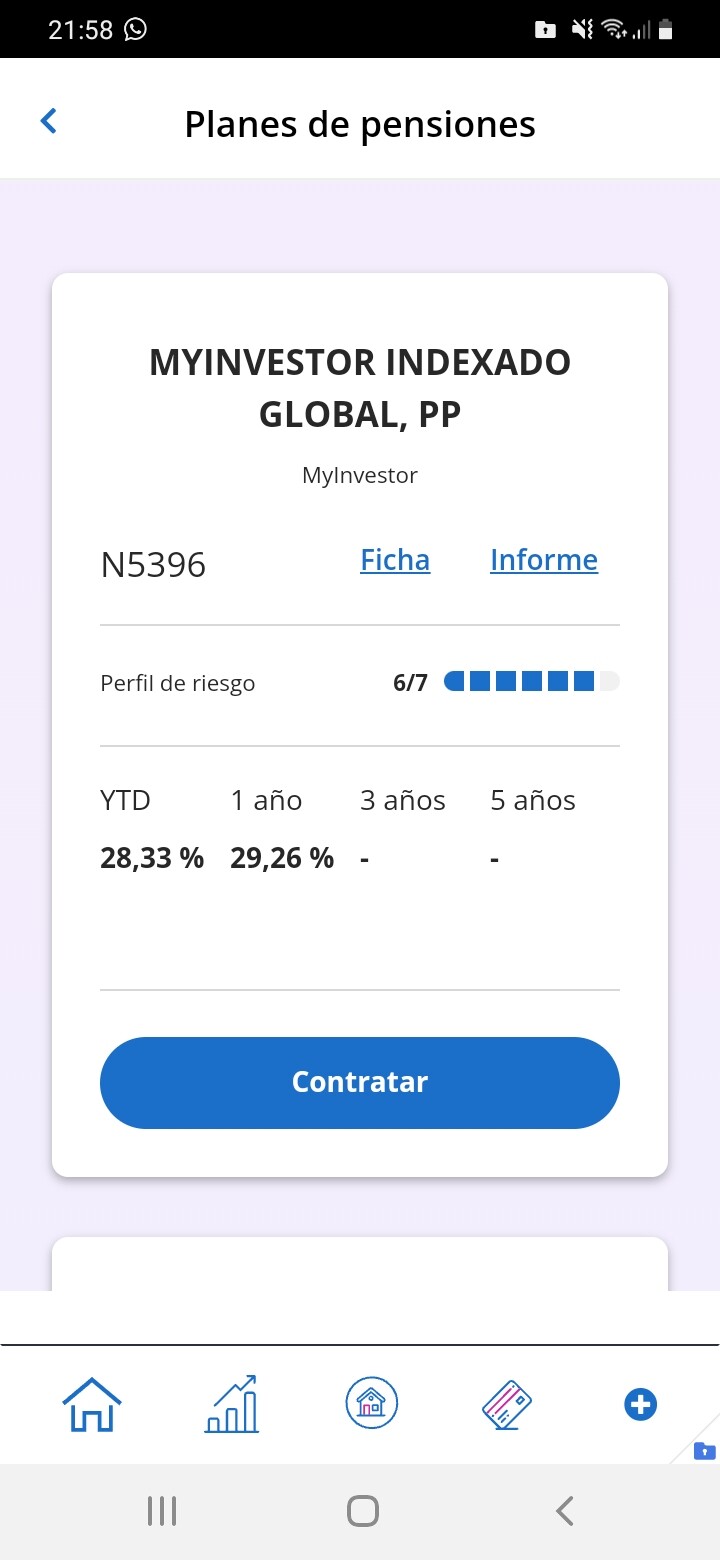This screenshot has width=720, height=1560.
Task: Tap the system home button
Action: (362, 1511)
